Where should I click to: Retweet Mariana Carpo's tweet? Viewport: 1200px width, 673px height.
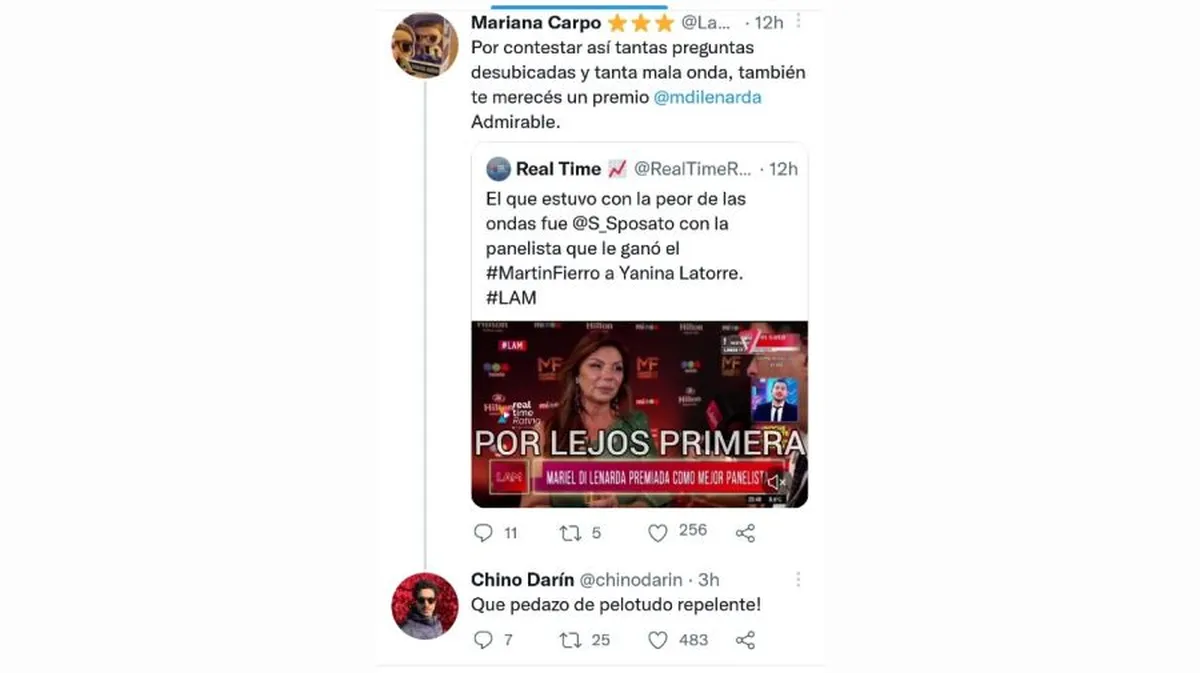point(571,533)
